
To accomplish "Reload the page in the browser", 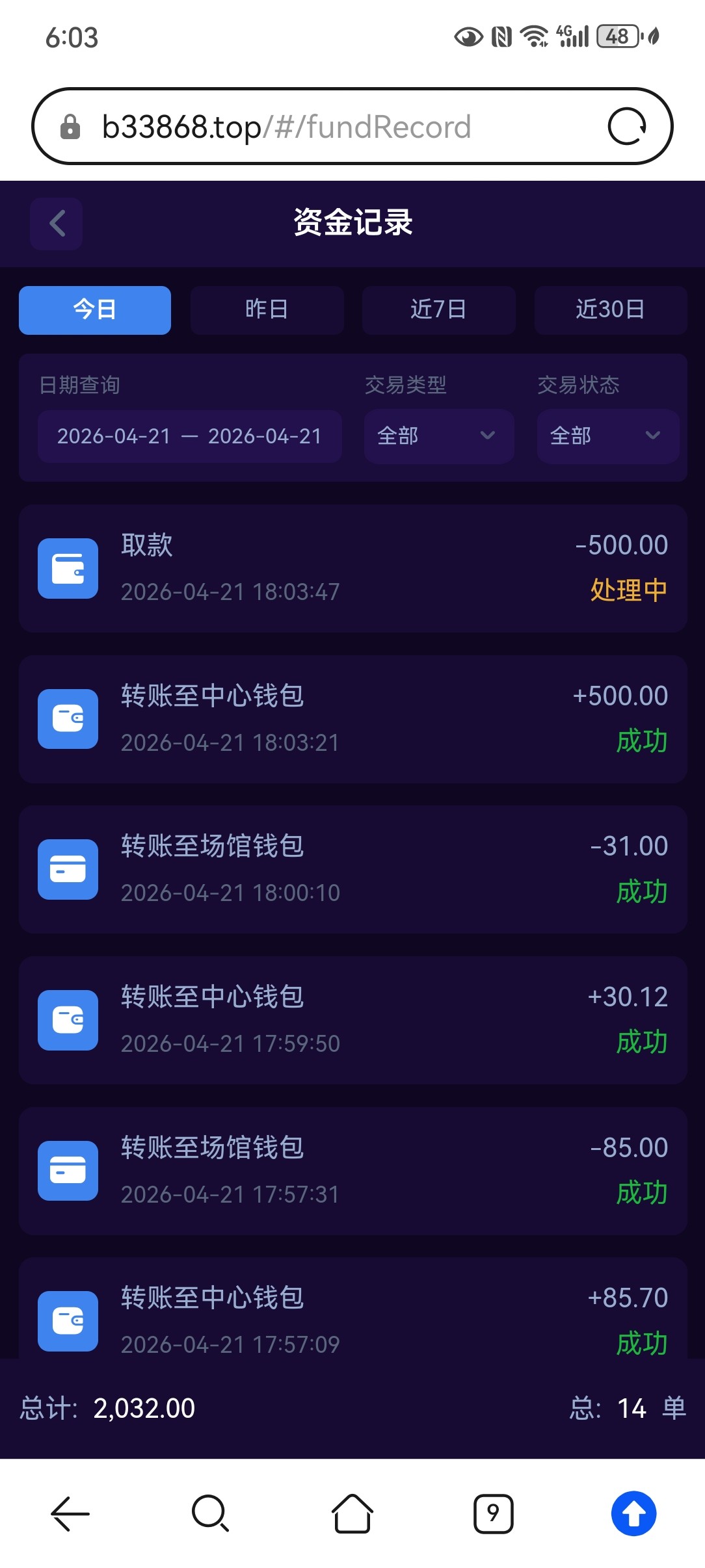I will 626,127.
